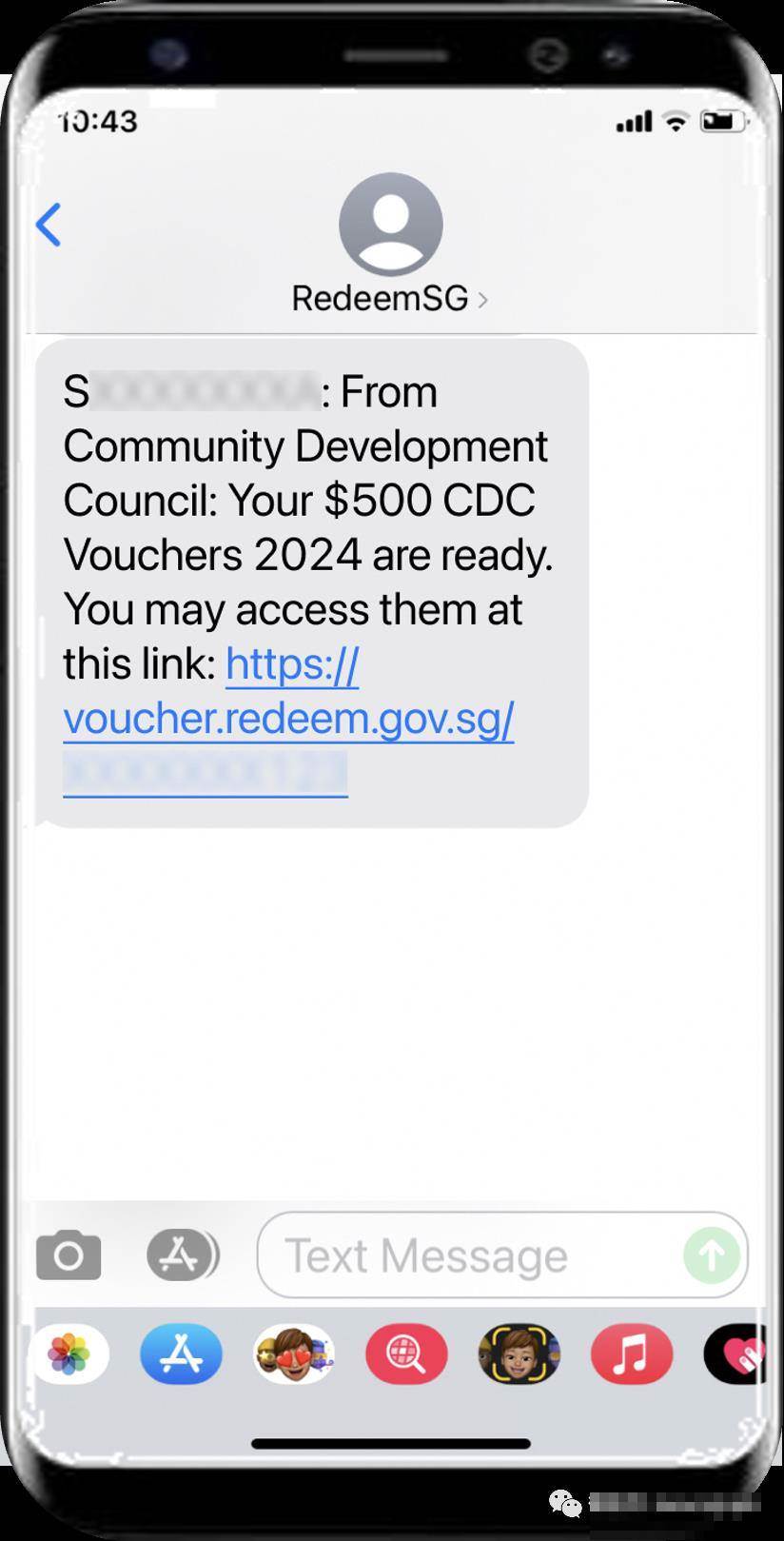Open Photos in the app strip
Viewport: 784px width, 1541px height.
pyautogui.click(x=69, y=1353)
